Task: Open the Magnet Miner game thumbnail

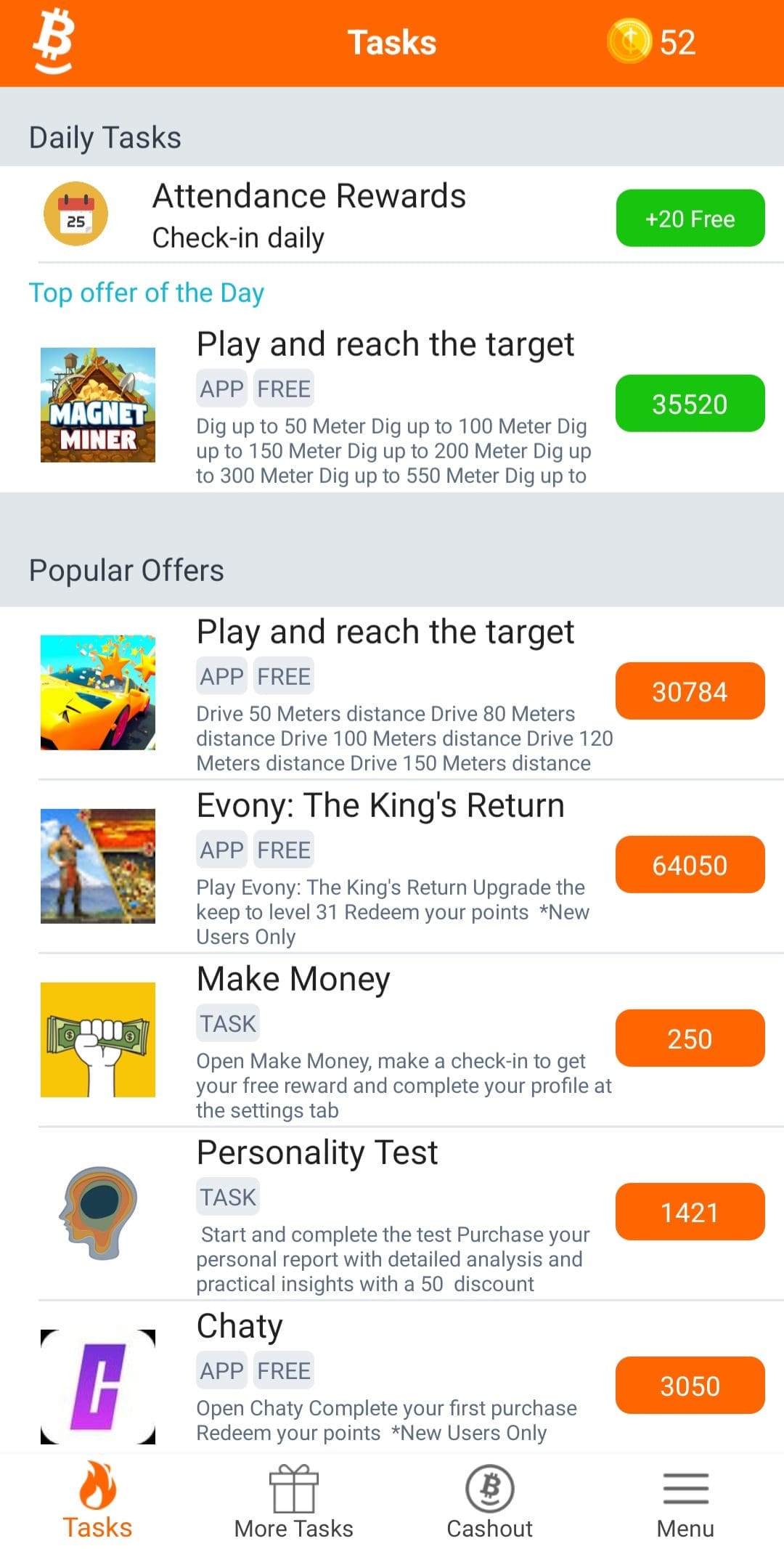Action: [x=98, y=404]
